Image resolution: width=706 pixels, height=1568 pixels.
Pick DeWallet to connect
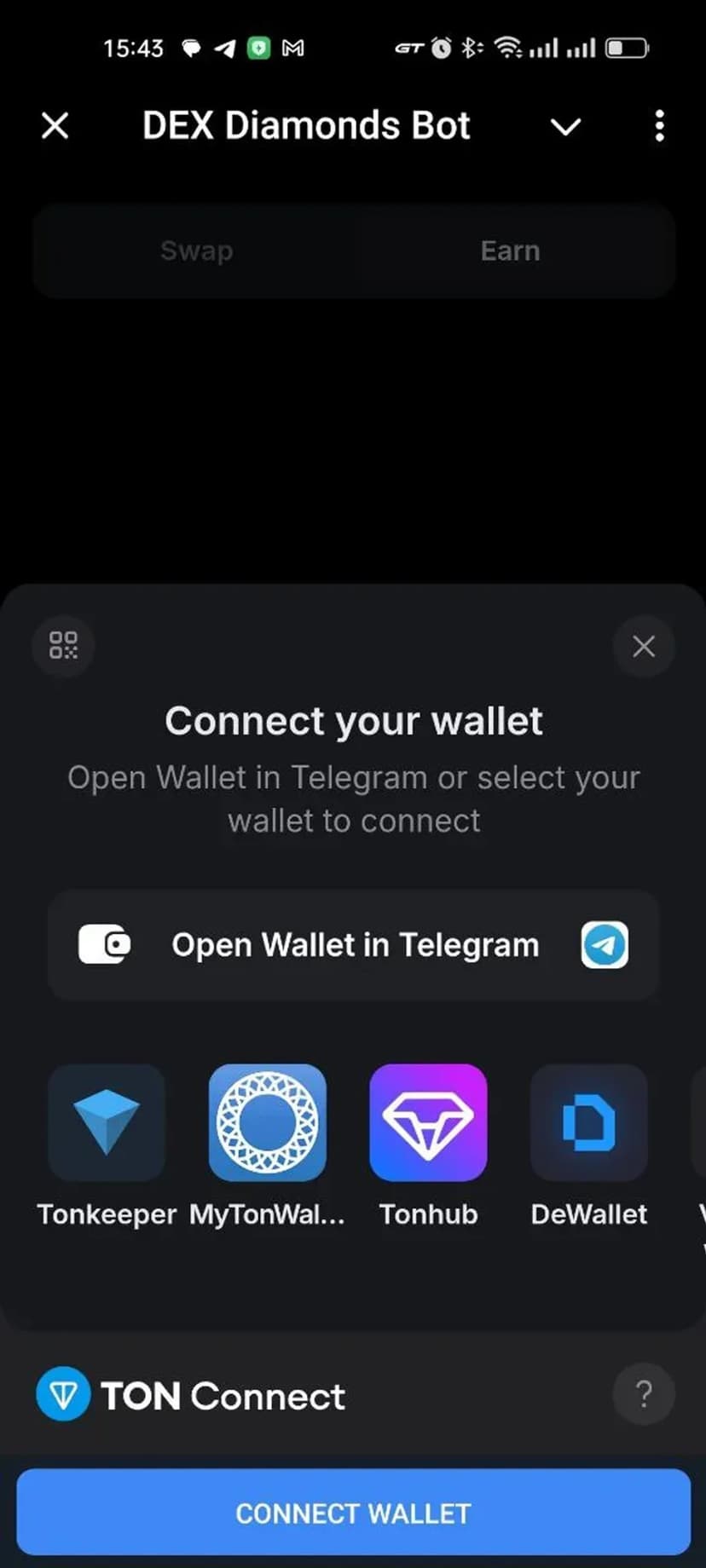pyautogui.click(x=589, y=1123)
